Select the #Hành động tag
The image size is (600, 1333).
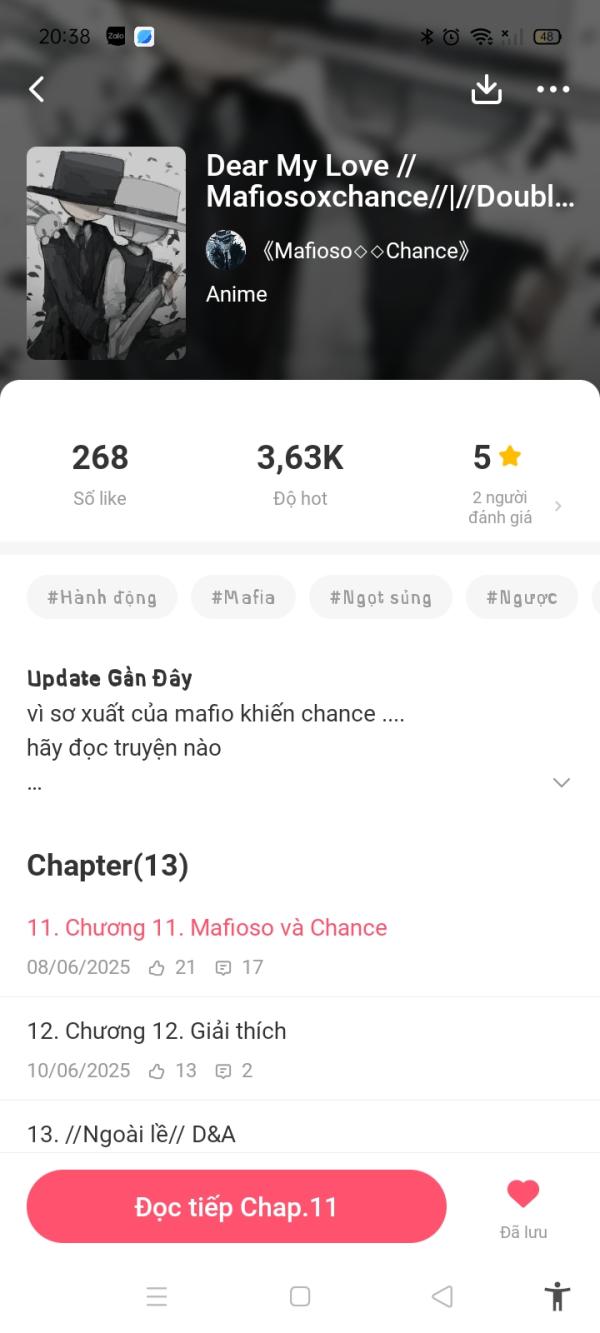click(102, 597)
